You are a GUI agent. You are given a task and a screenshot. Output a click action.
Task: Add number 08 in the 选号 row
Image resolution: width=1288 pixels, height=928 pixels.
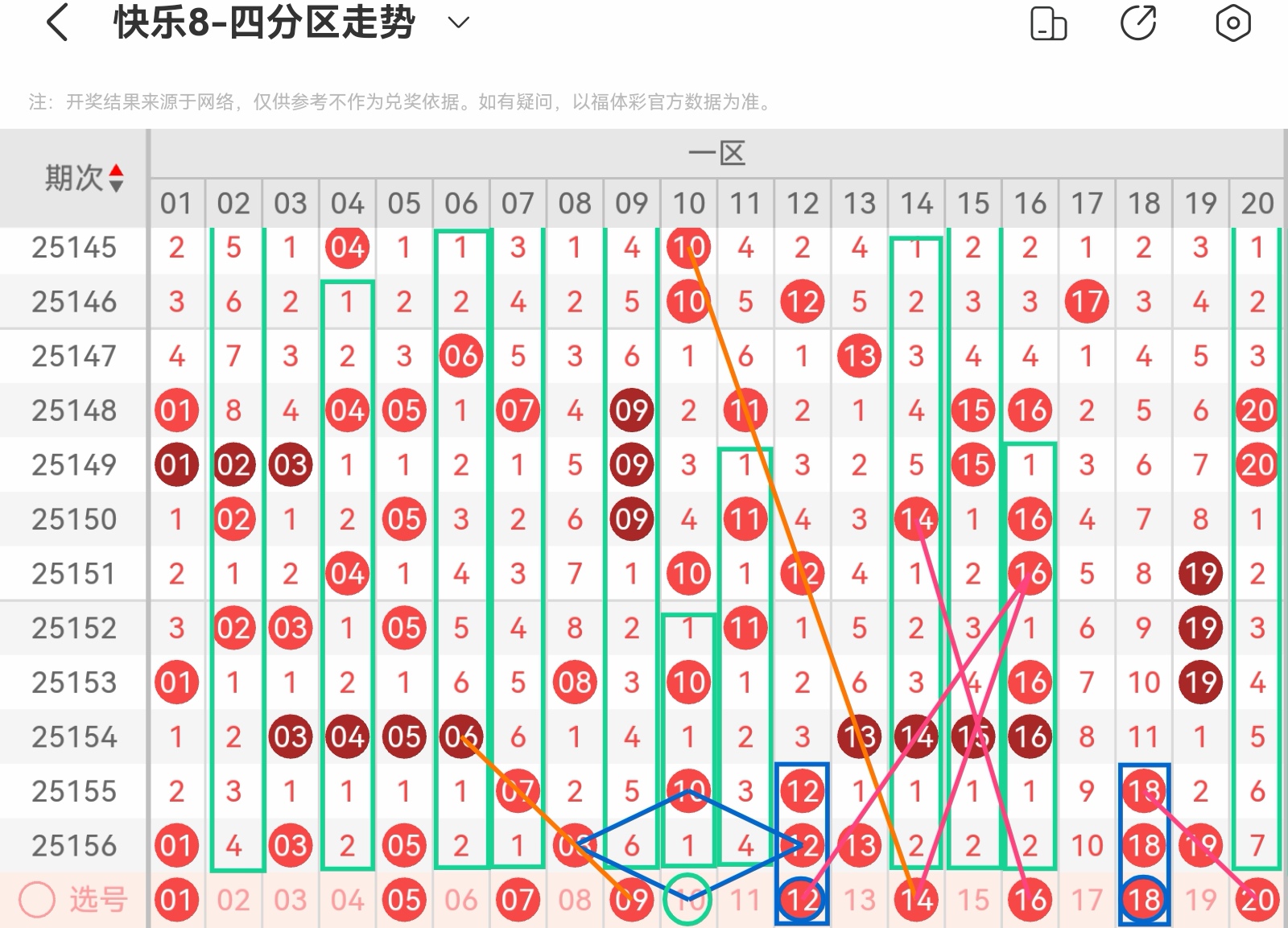coord(575,900)
